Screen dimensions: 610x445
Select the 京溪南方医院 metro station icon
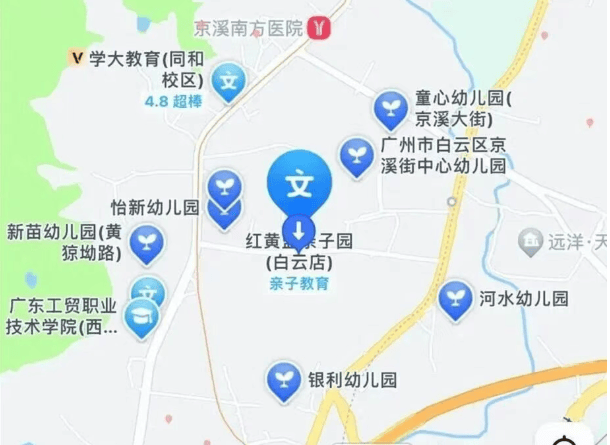320,27
